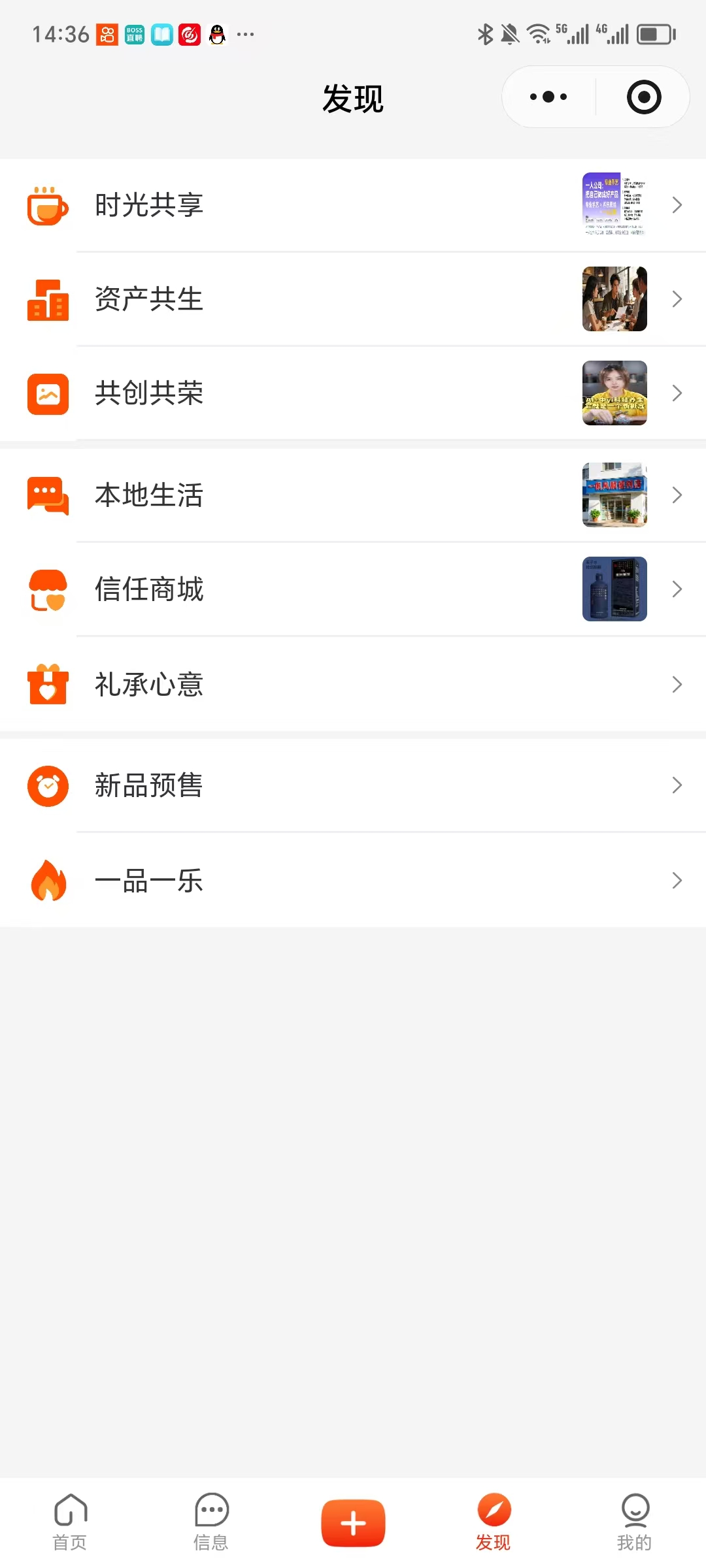Viewport: 706px width, 1568px height.
Task: Go to 资产共生
Action: click(x=353, y=299)
